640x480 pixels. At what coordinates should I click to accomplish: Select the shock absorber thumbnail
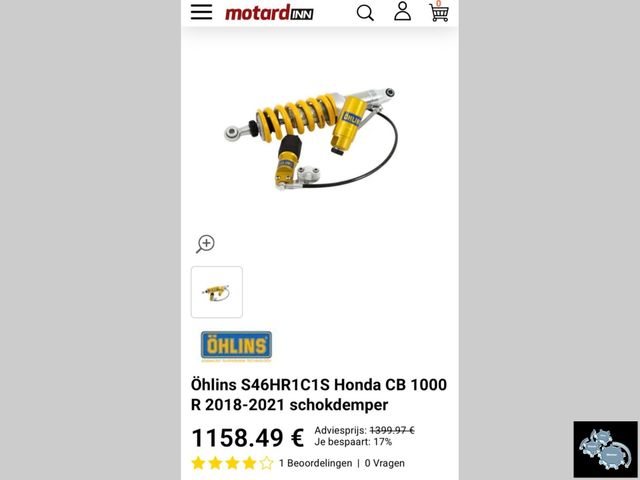click(x=217, y=292)
